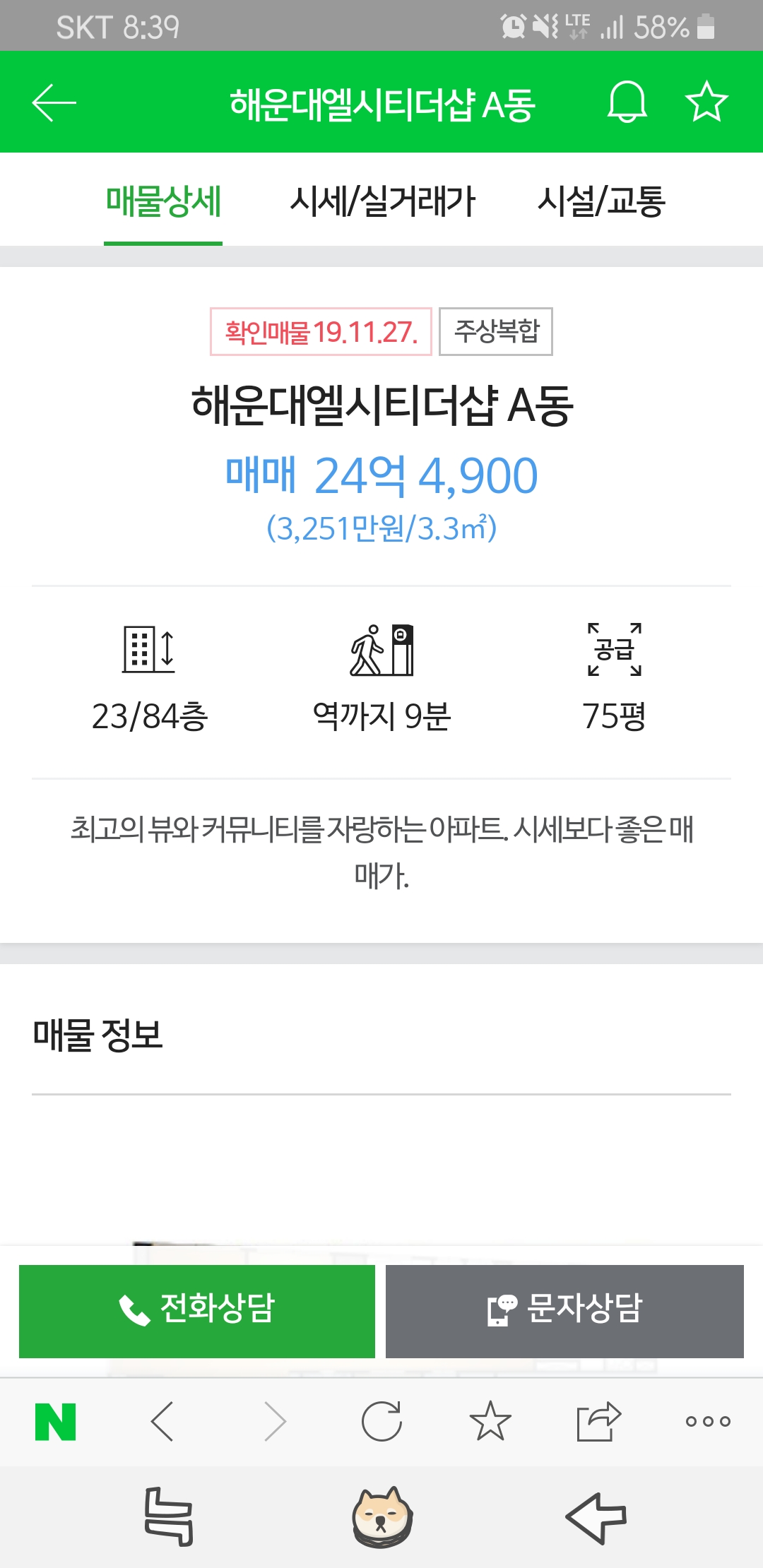This screenshot has height=1568, width=763.
Task: Switch to the 시세/실거래가 tab
Action: point(382,201)
